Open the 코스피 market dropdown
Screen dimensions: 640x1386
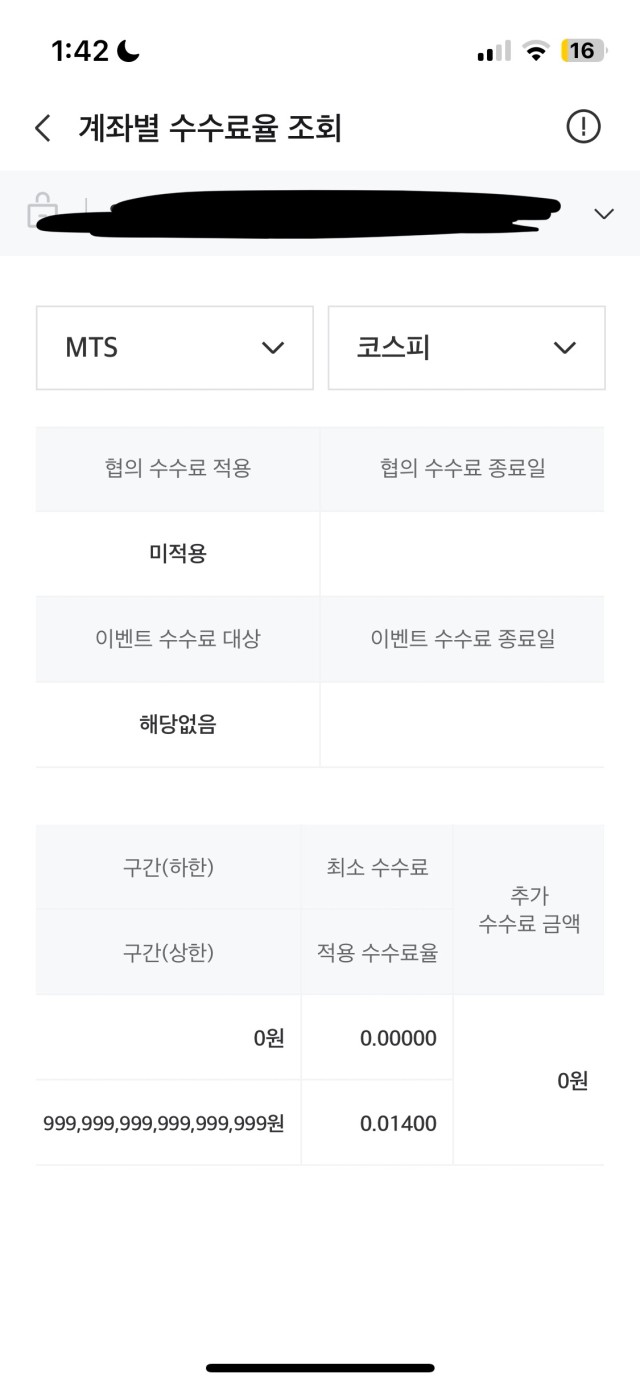click(x=466, y=347)
